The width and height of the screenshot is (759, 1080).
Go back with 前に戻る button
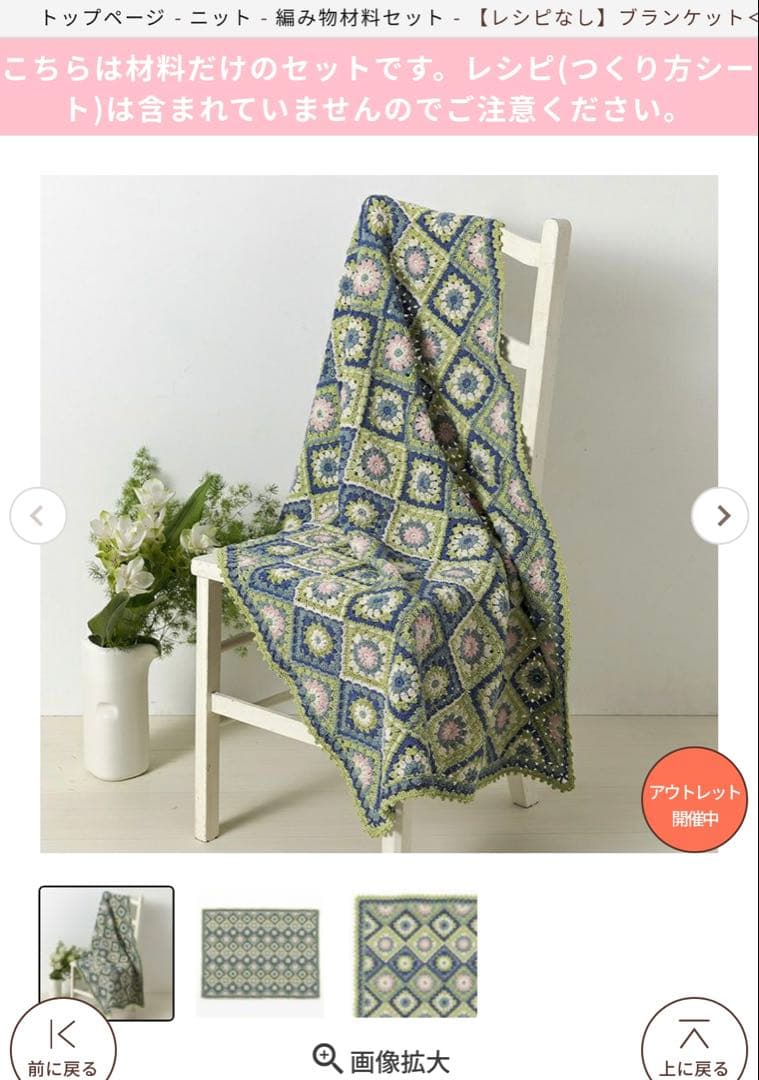[x=62, y=1048]
